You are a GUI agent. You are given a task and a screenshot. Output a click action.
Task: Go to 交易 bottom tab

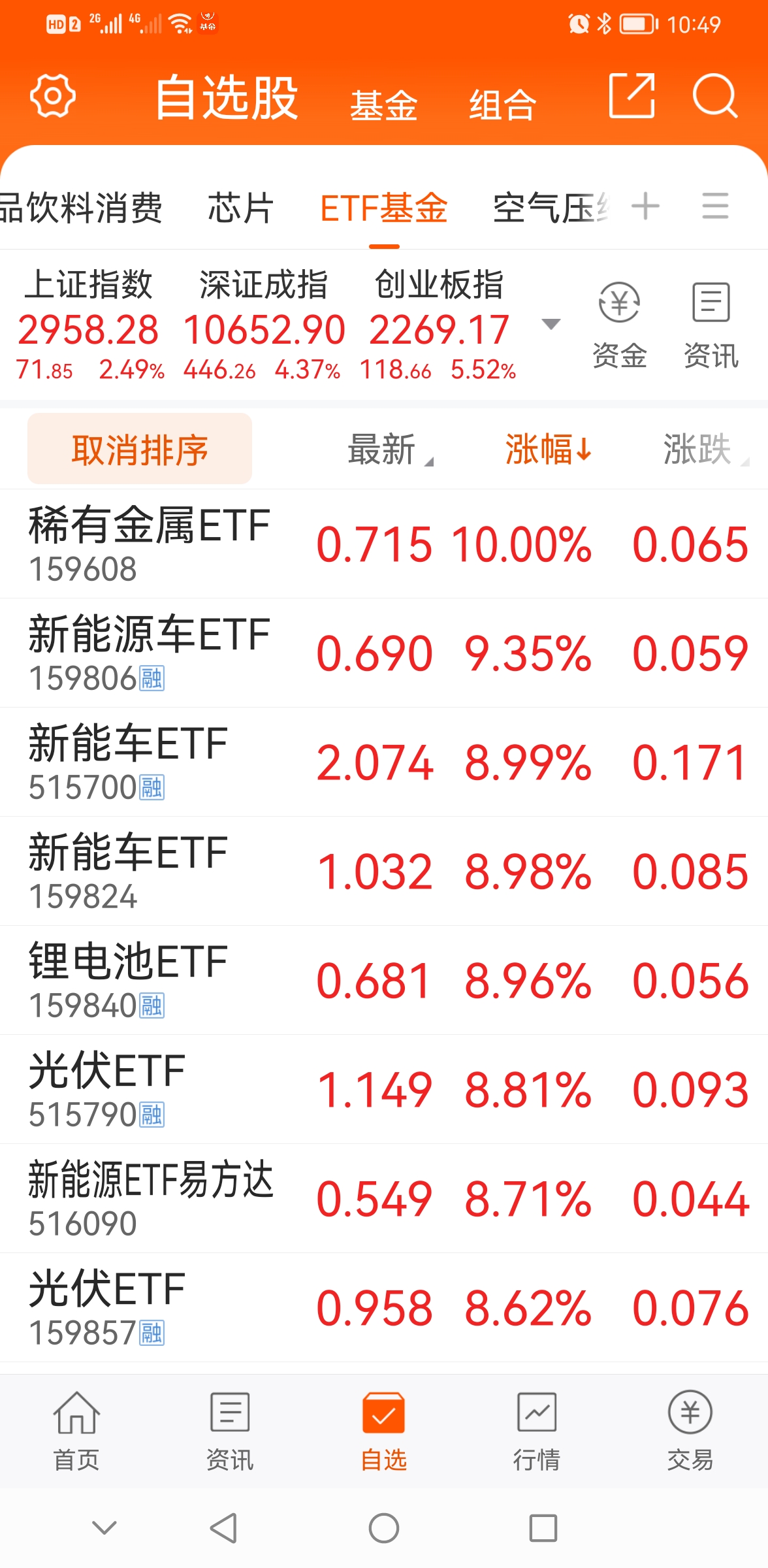690,1431
